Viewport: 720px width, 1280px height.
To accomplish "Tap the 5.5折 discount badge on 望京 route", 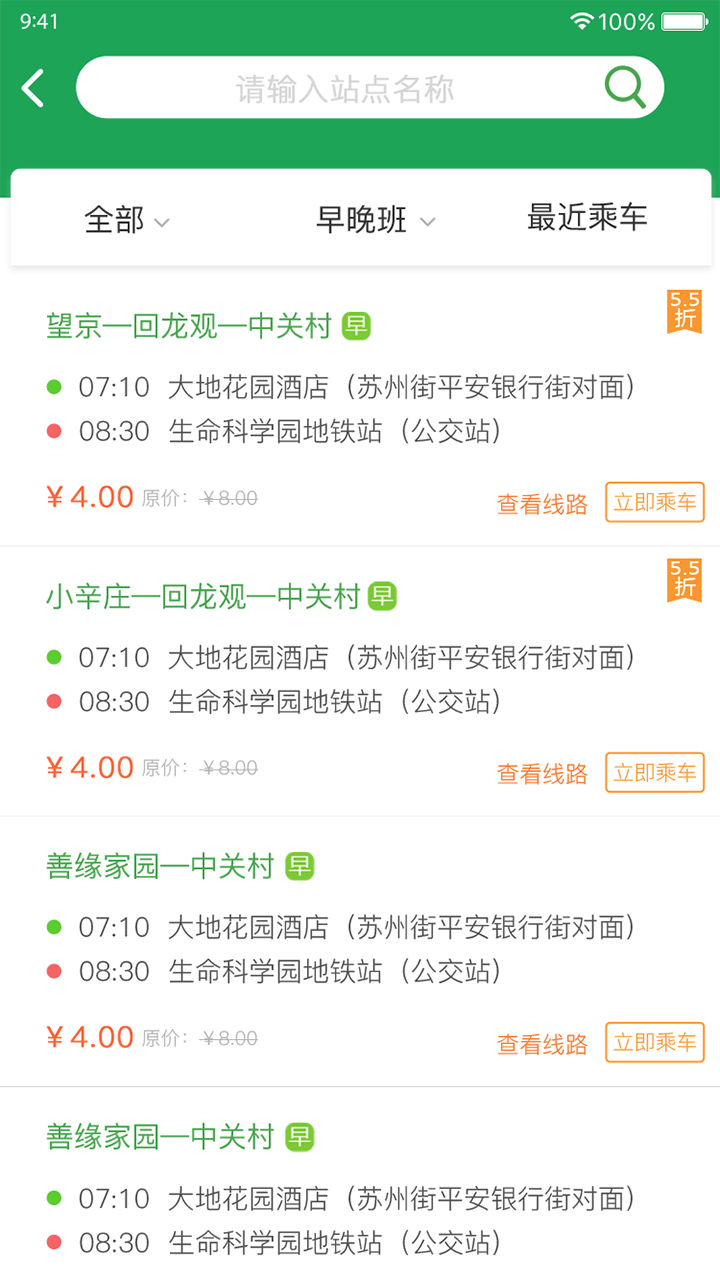I will [684, 313].
